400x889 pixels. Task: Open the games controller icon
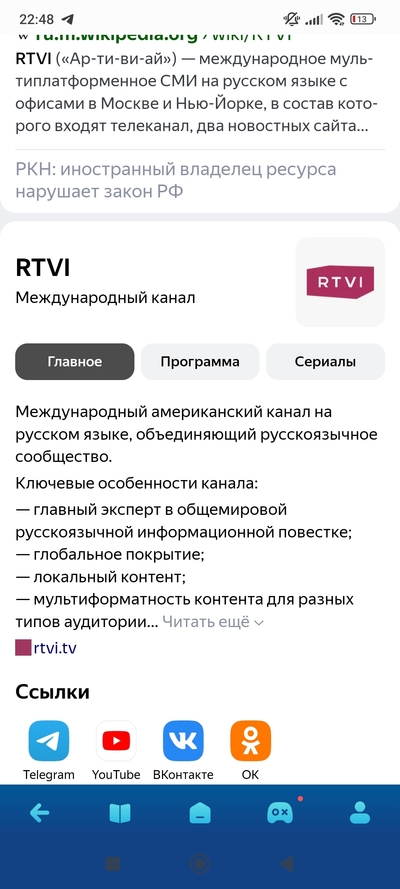point(280,812)
